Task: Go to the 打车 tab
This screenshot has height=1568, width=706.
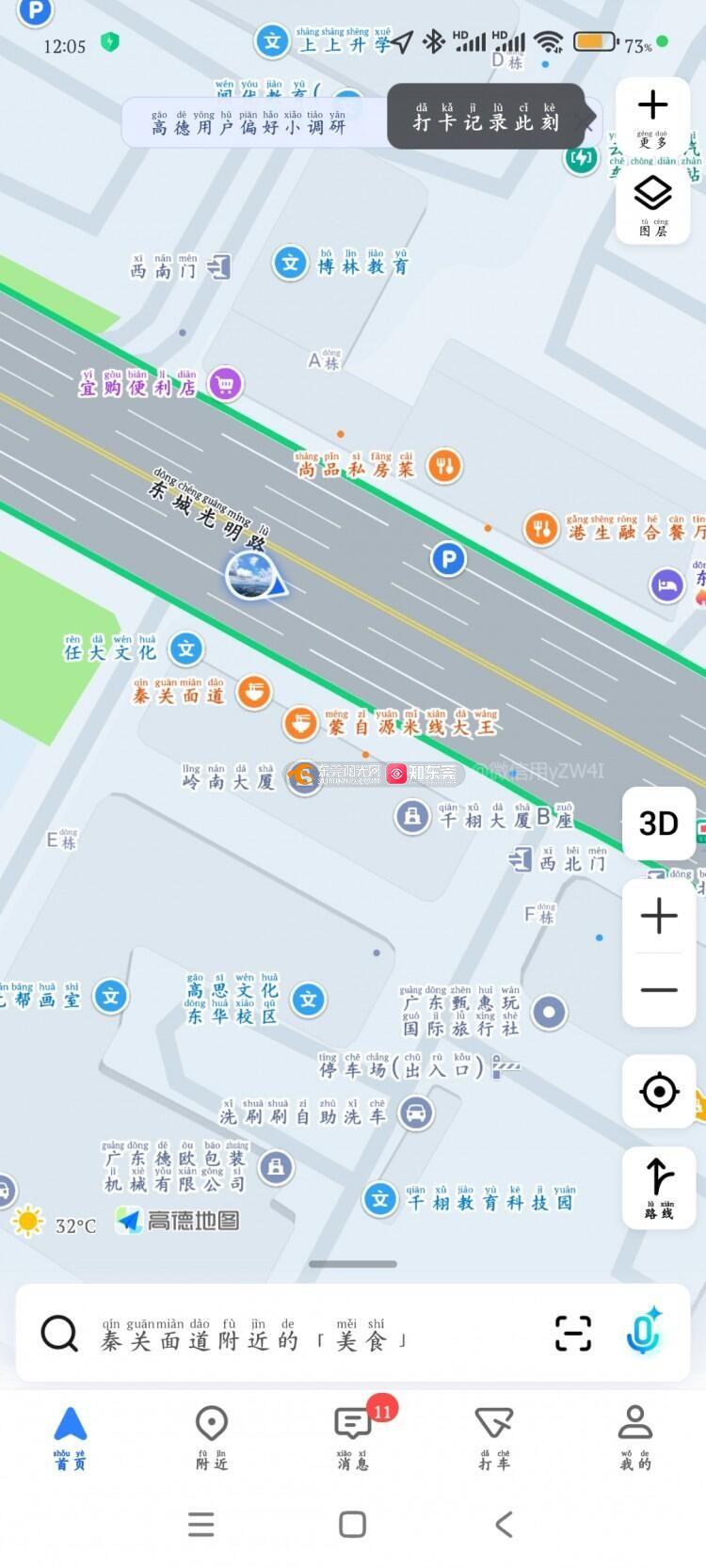Action: [x=494, y=1437]
